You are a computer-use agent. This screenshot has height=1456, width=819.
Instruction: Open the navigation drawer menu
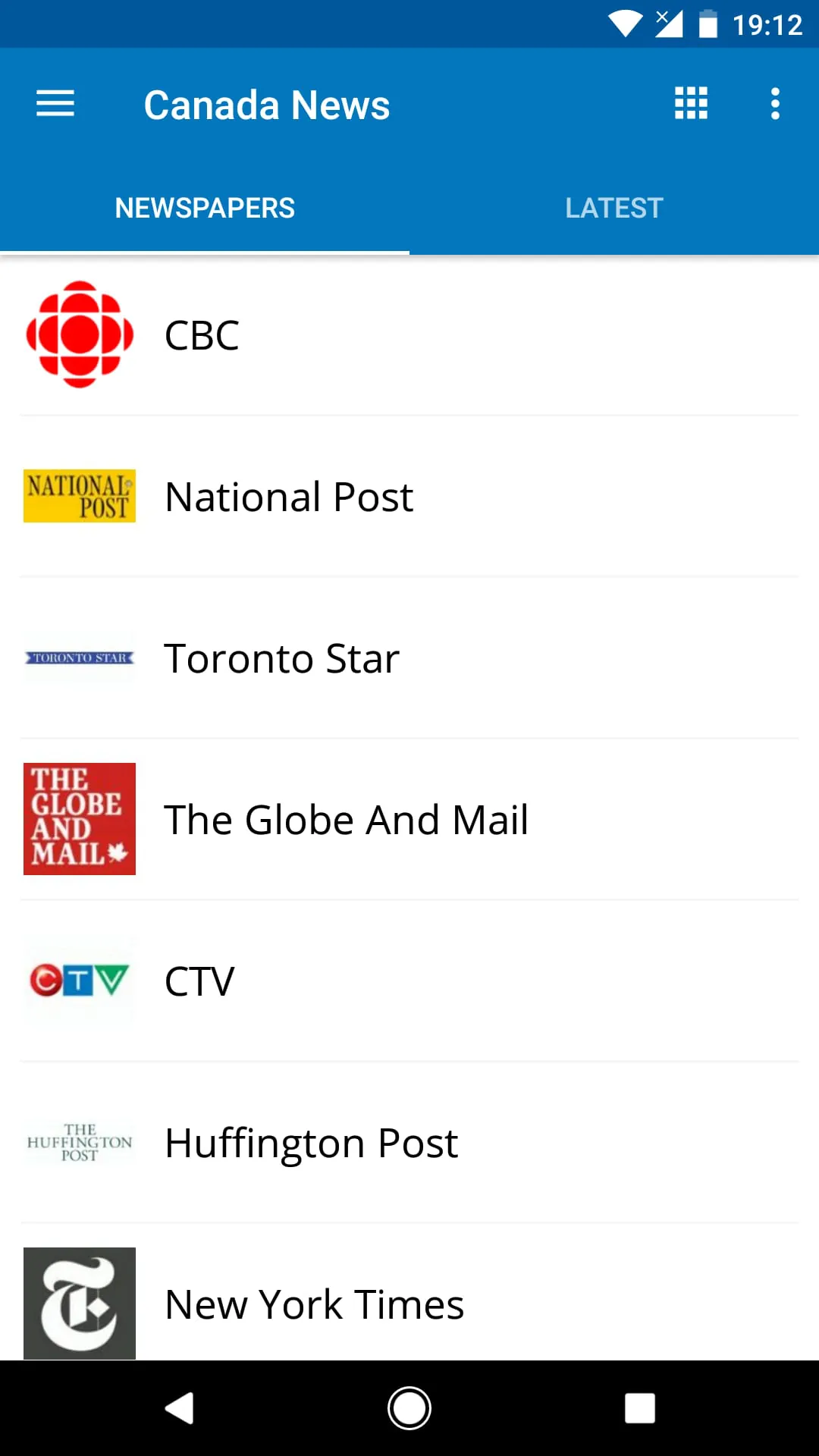[x=55, y=103]
